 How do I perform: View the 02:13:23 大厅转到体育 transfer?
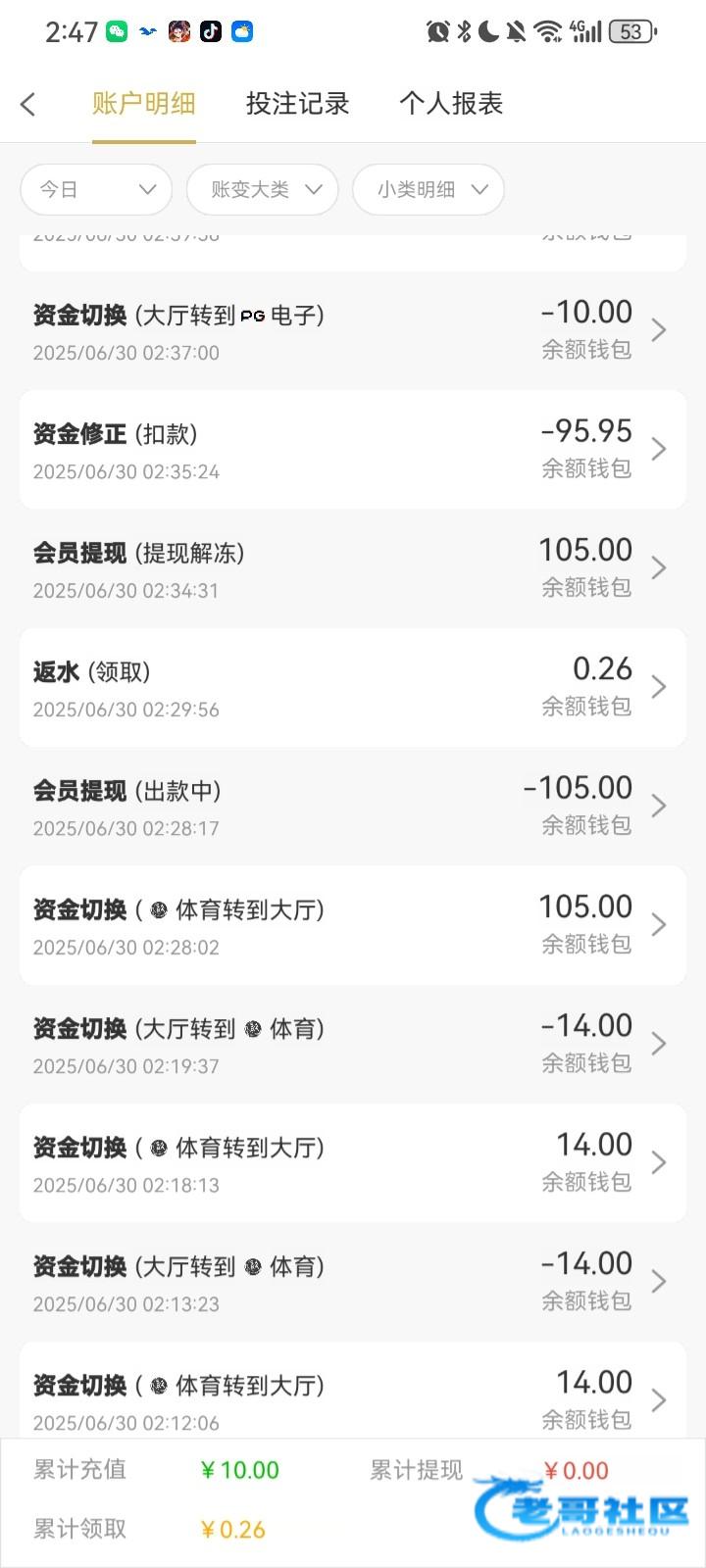352,1282
